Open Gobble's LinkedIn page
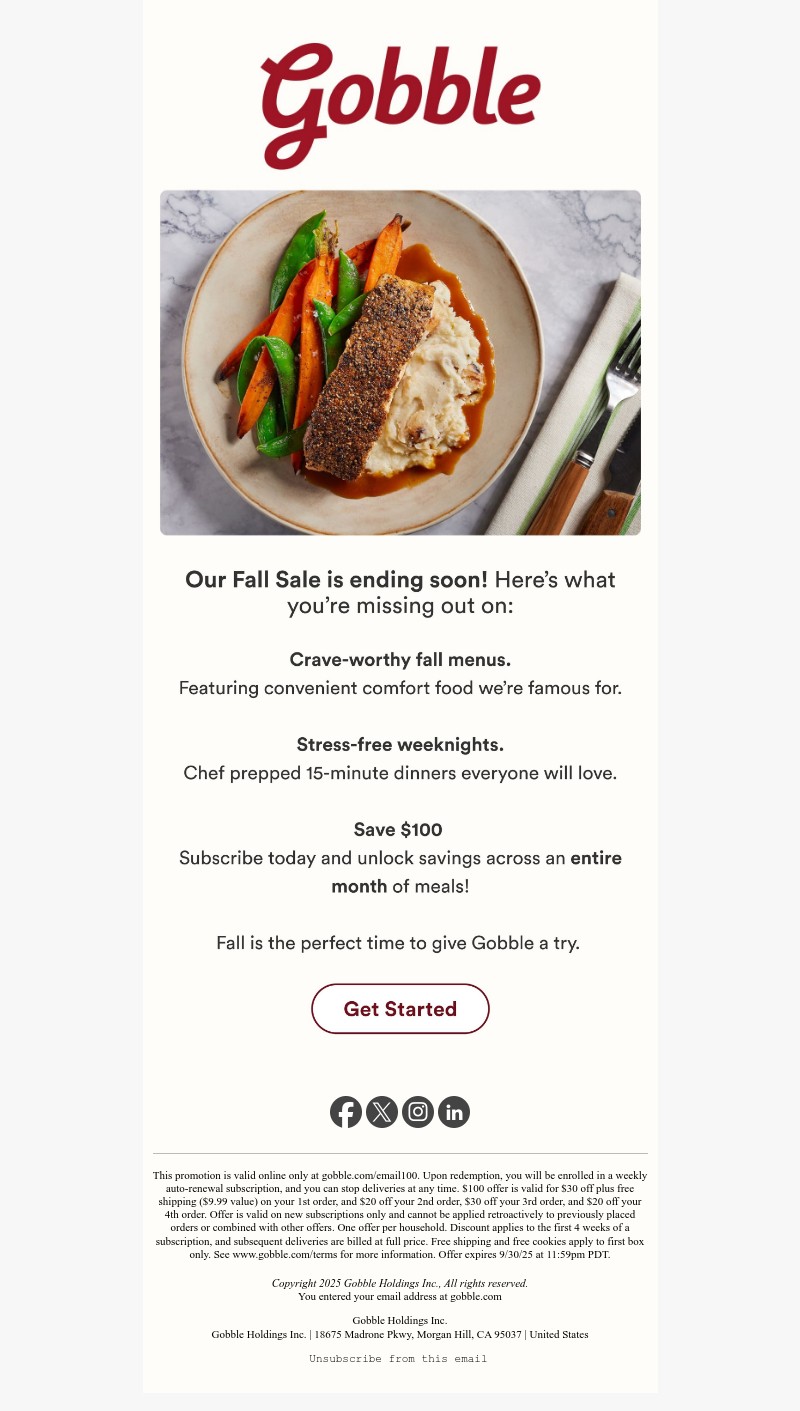The height and width of the screenshot is (1411, 800). click(454, 1112)
